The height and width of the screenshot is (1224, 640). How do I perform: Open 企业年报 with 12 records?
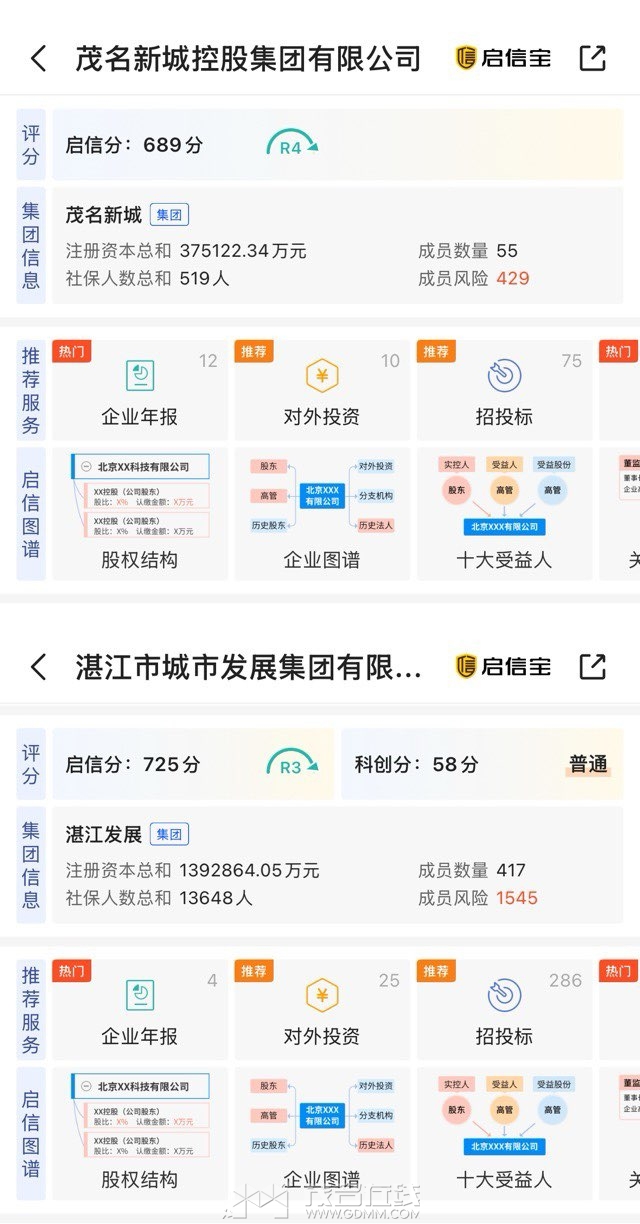tap(140, 390)
